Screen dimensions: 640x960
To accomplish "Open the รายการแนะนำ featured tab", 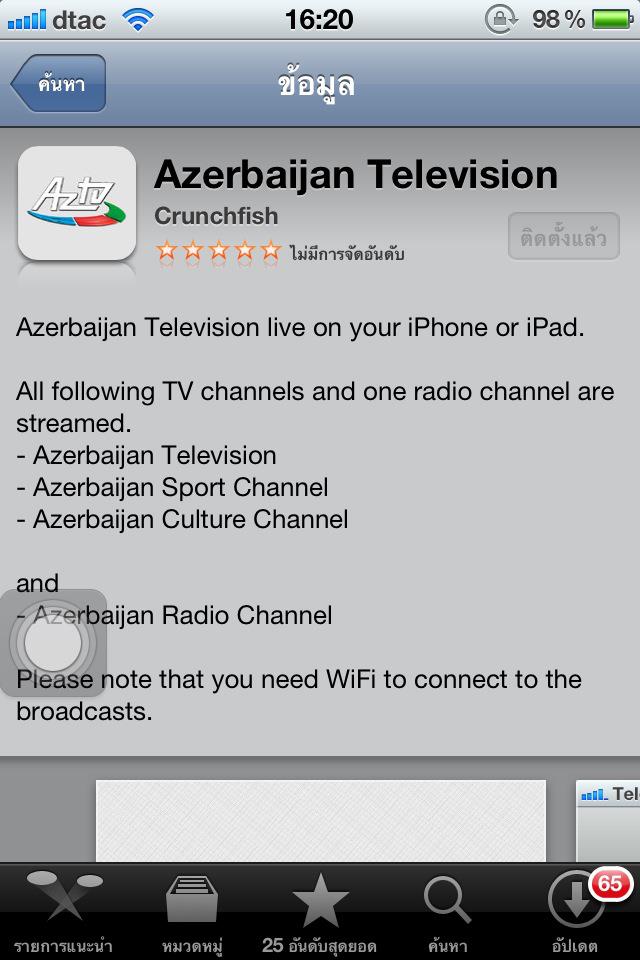I will 63,912.
